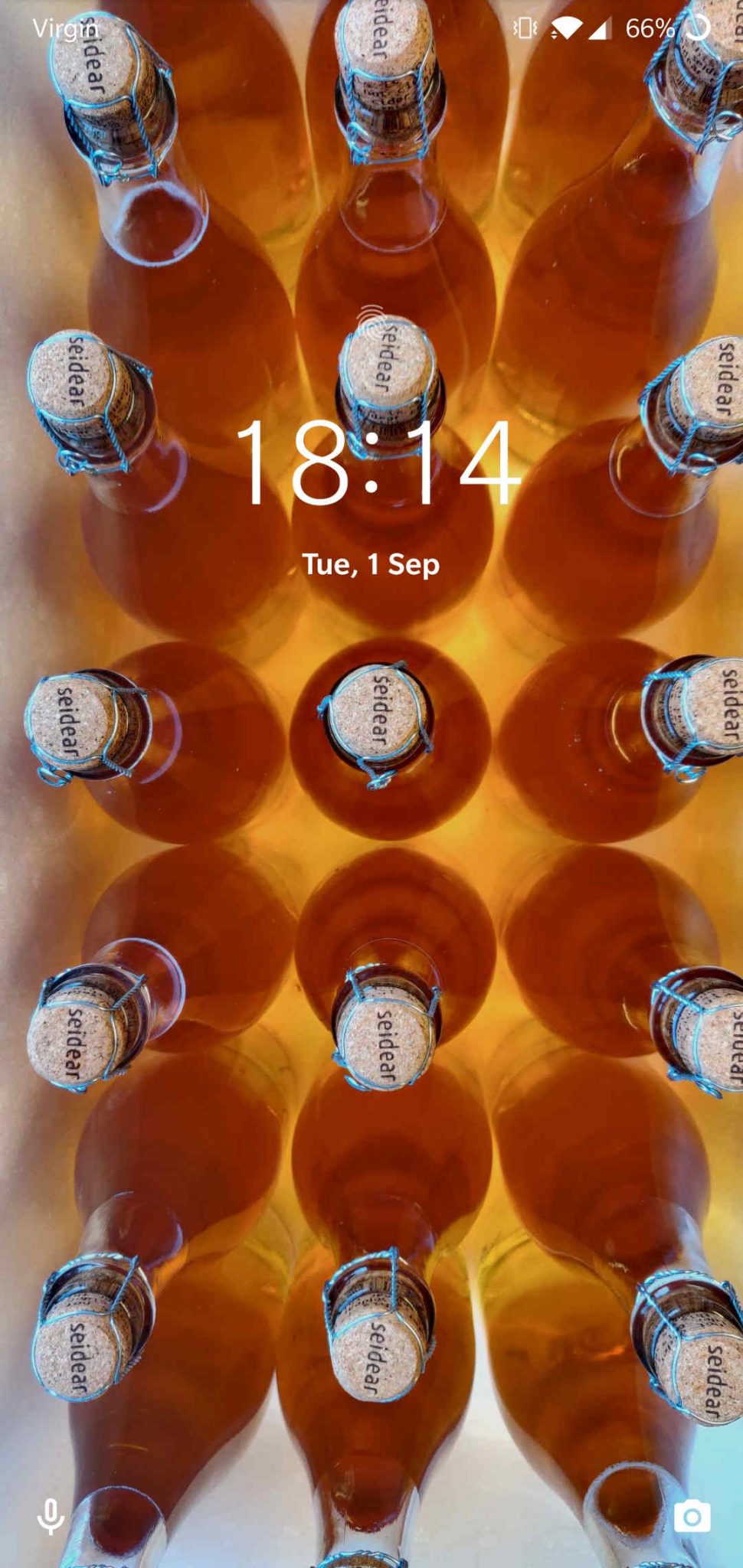743x1568 pixels.
Task: Open the voice assistant microphone shortcut
Action: tap(51, 1516)
